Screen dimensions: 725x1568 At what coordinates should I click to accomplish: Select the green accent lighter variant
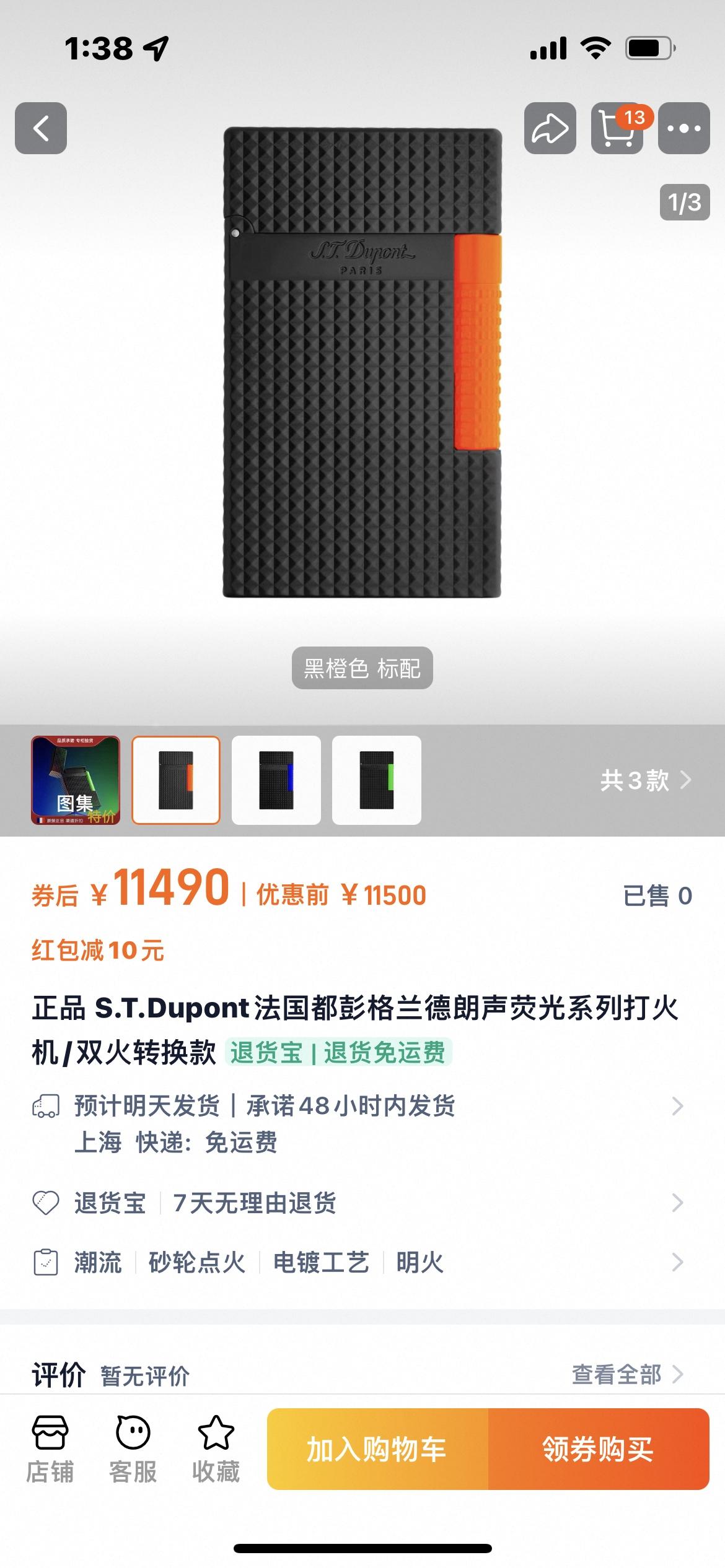click(x=377, y=780)
